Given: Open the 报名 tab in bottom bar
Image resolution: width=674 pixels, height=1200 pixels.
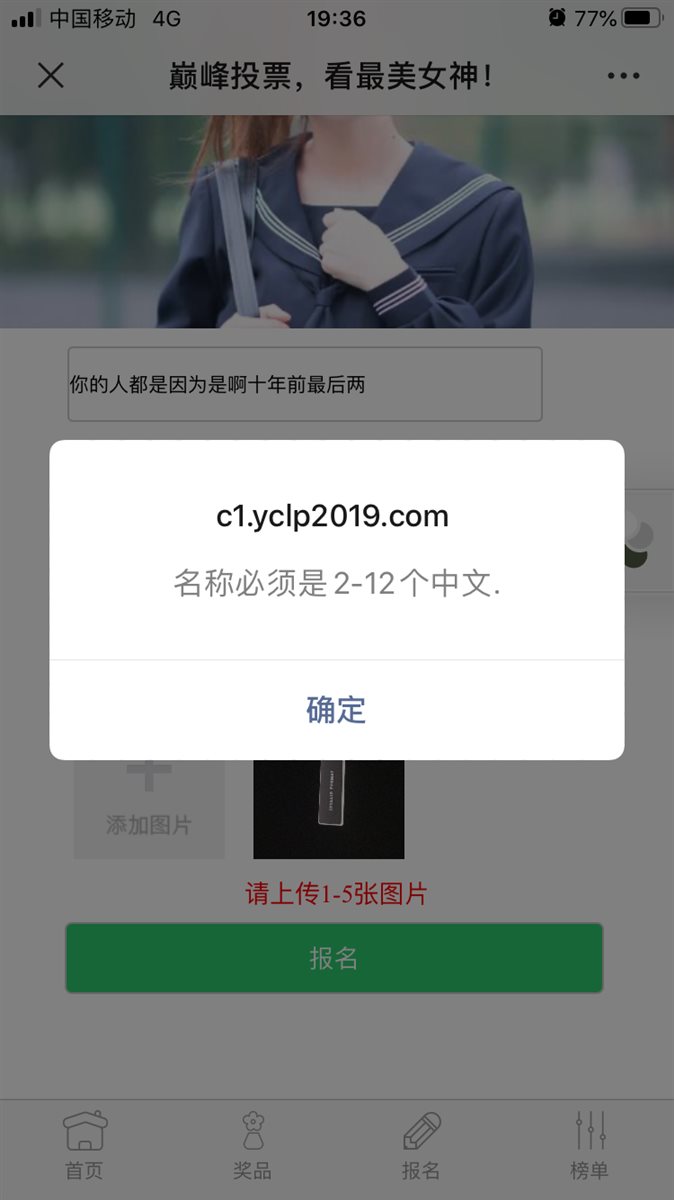Looking at the screenshot, I should pos(421,1146).
